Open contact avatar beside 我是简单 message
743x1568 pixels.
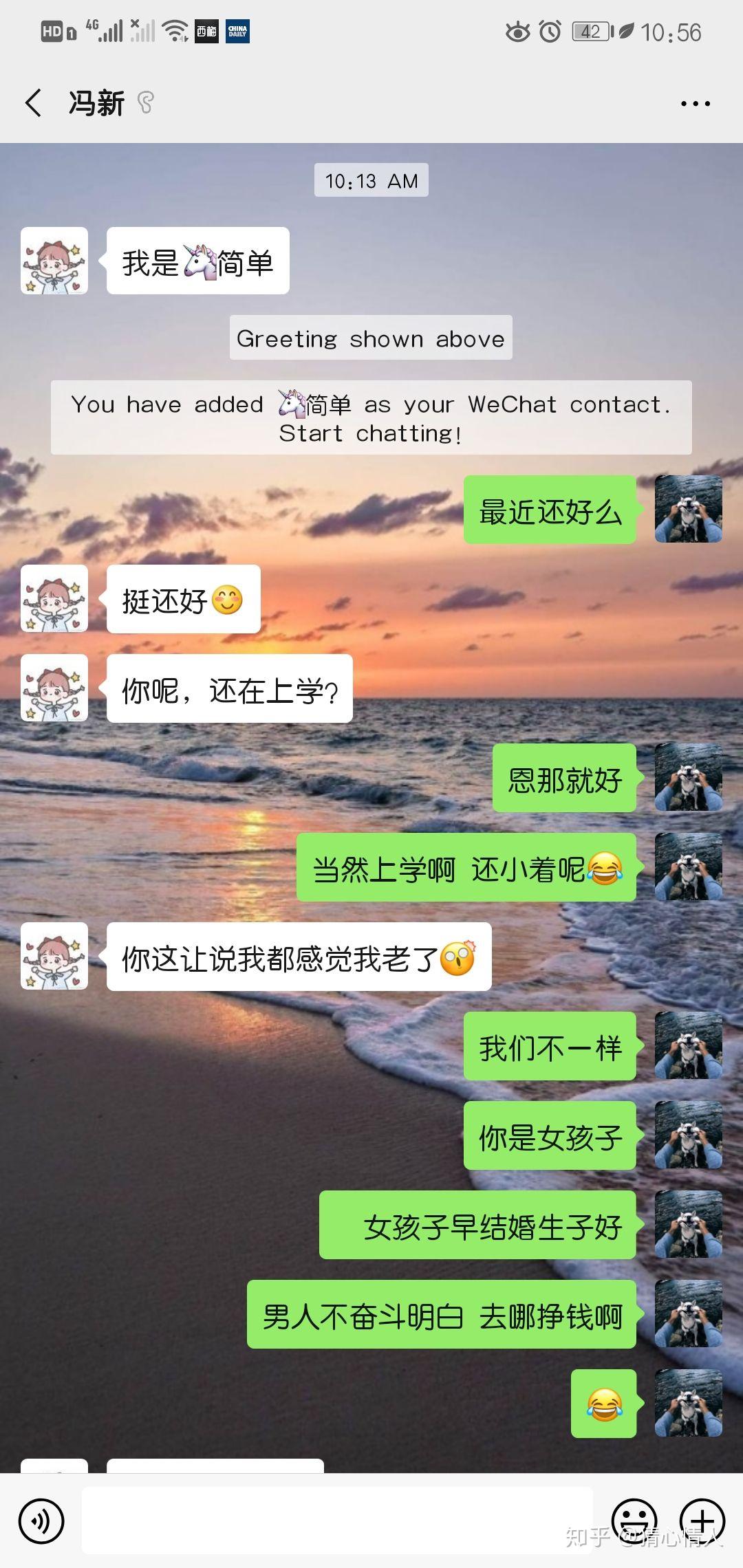[x=54, y=261]
